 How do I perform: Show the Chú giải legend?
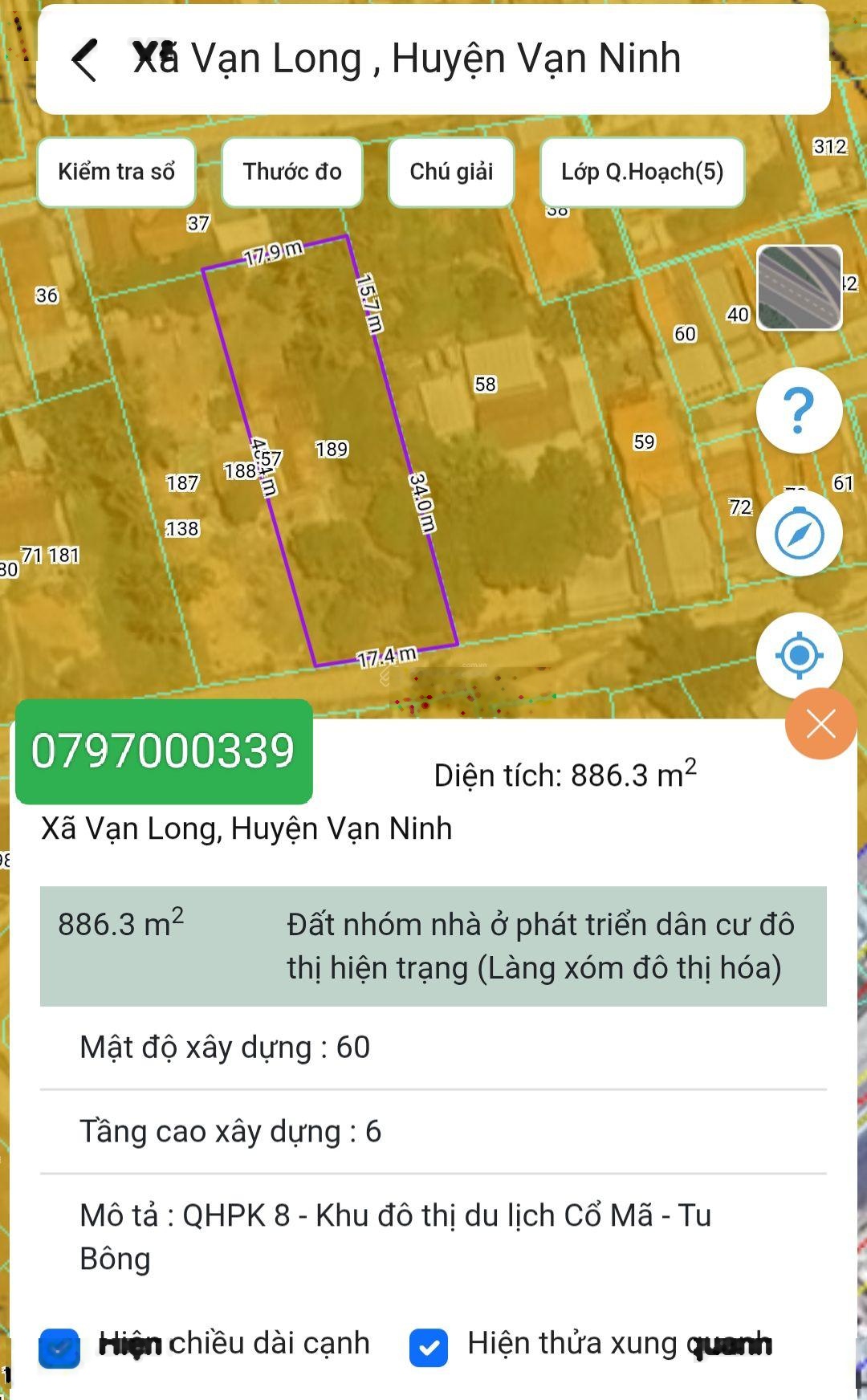pos(451,172)
